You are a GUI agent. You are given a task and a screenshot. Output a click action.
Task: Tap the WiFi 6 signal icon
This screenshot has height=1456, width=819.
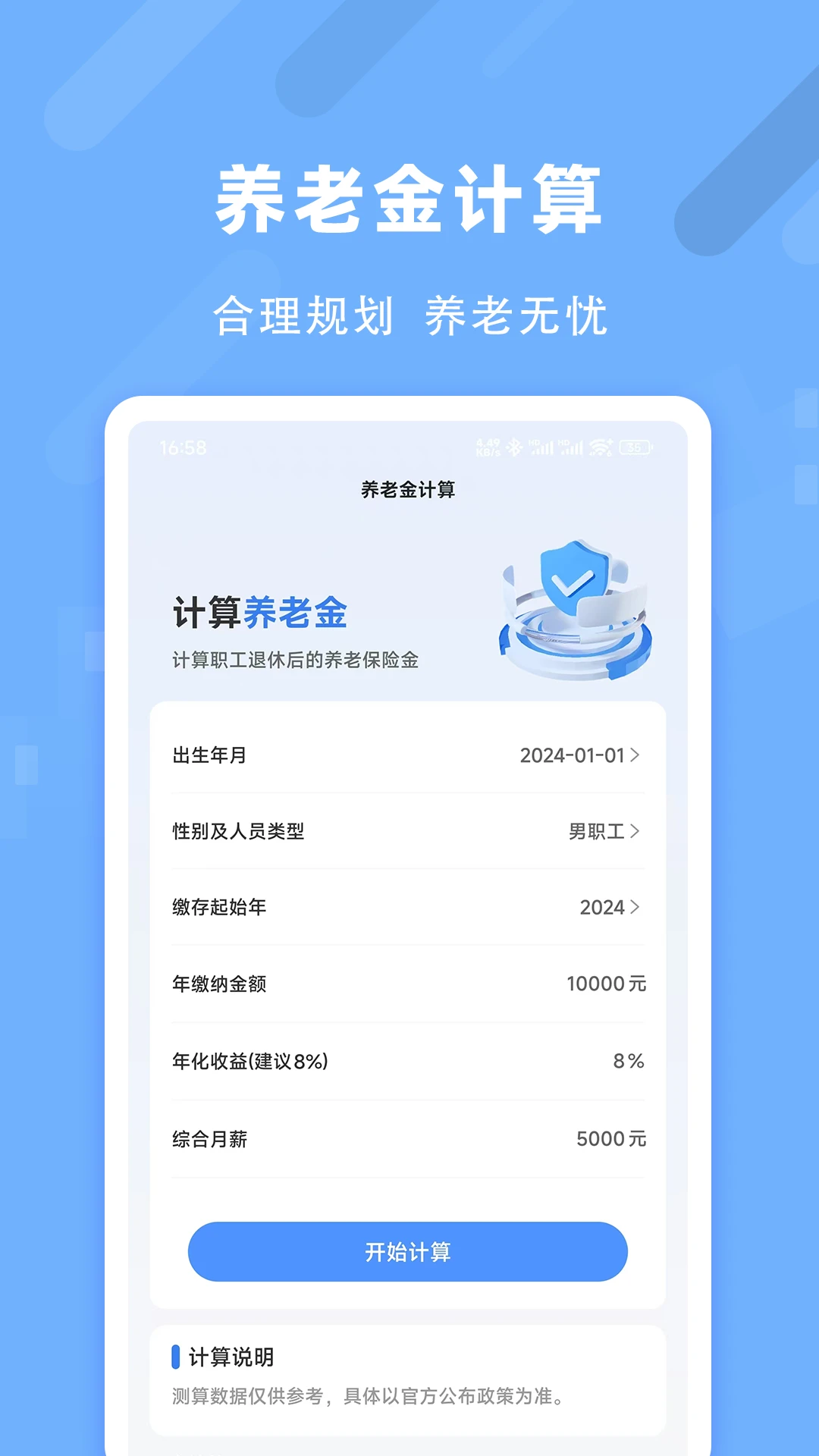click(600, 447)
